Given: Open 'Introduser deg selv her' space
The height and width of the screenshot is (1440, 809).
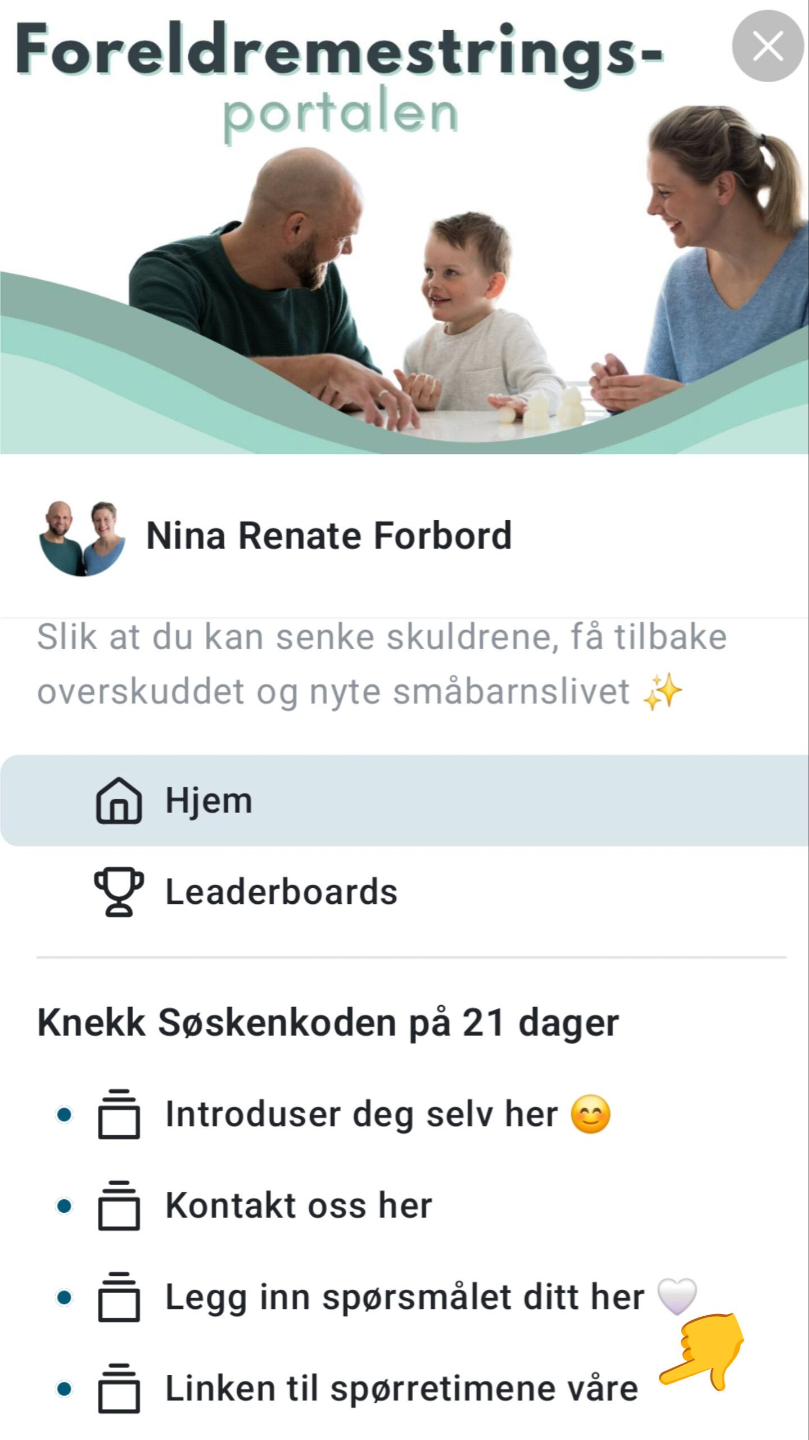Looking at the screenshot, I should [361, 1114].
